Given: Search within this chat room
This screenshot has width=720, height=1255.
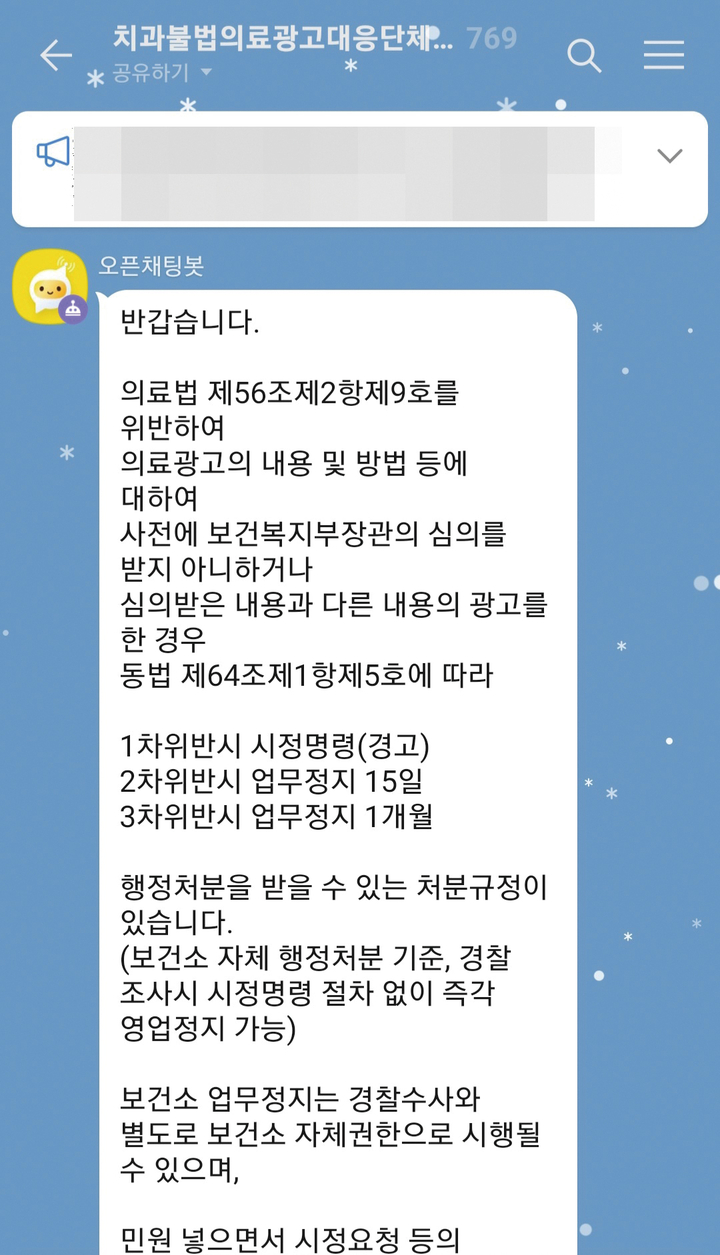Looking at the screenshot, I should pos(584,55).
